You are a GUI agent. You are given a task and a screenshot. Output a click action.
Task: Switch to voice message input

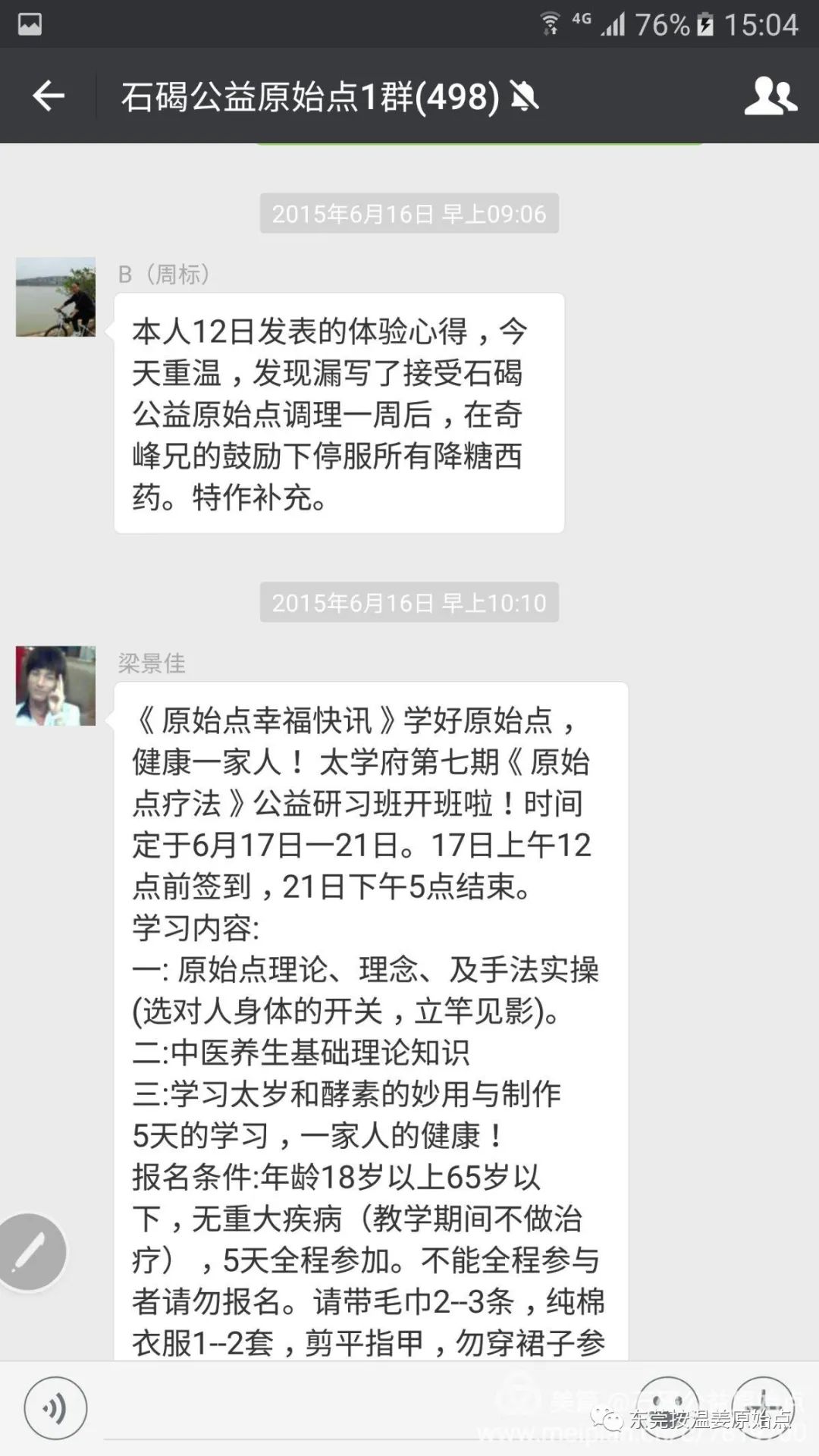[55, 1408]
